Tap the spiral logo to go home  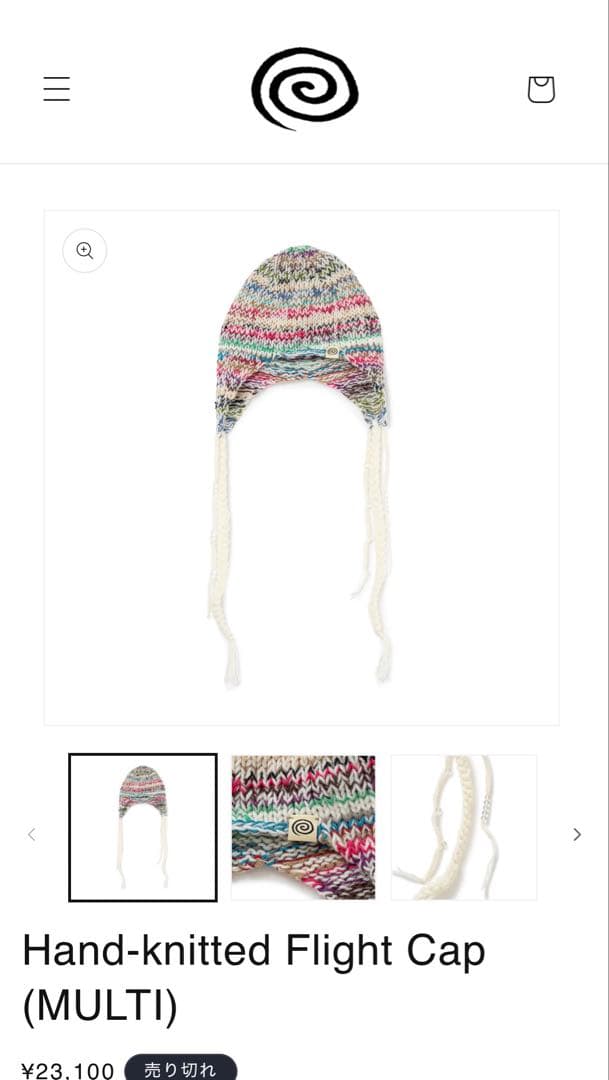[304, 88]
